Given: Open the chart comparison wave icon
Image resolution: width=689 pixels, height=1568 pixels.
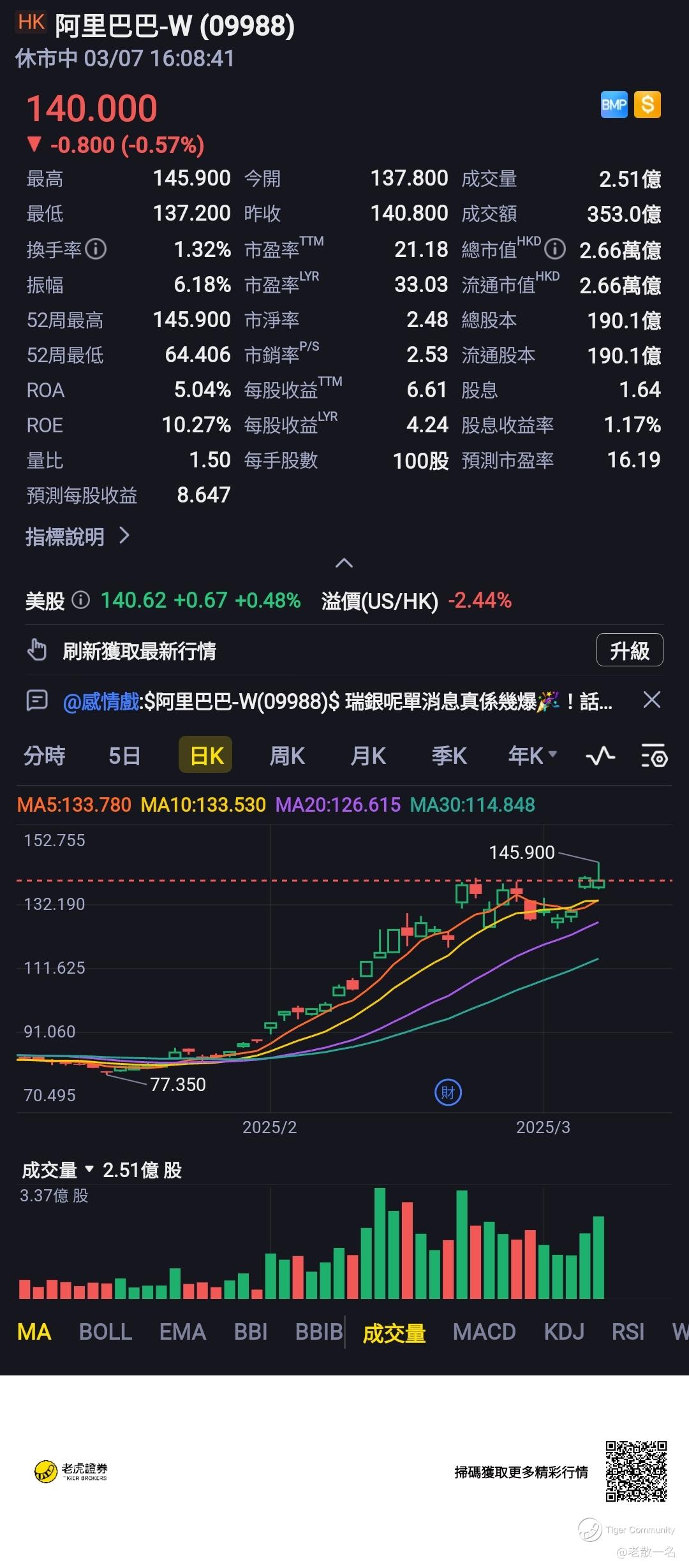Looking at the screenshot, I should (600, 756).
